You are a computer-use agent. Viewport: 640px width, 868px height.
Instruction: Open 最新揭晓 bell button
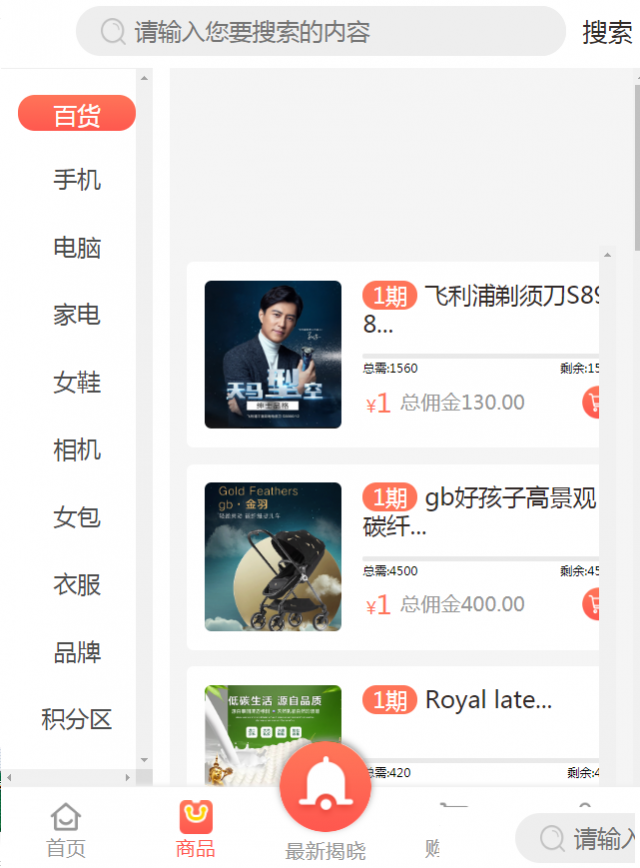[x=325, y=790]
